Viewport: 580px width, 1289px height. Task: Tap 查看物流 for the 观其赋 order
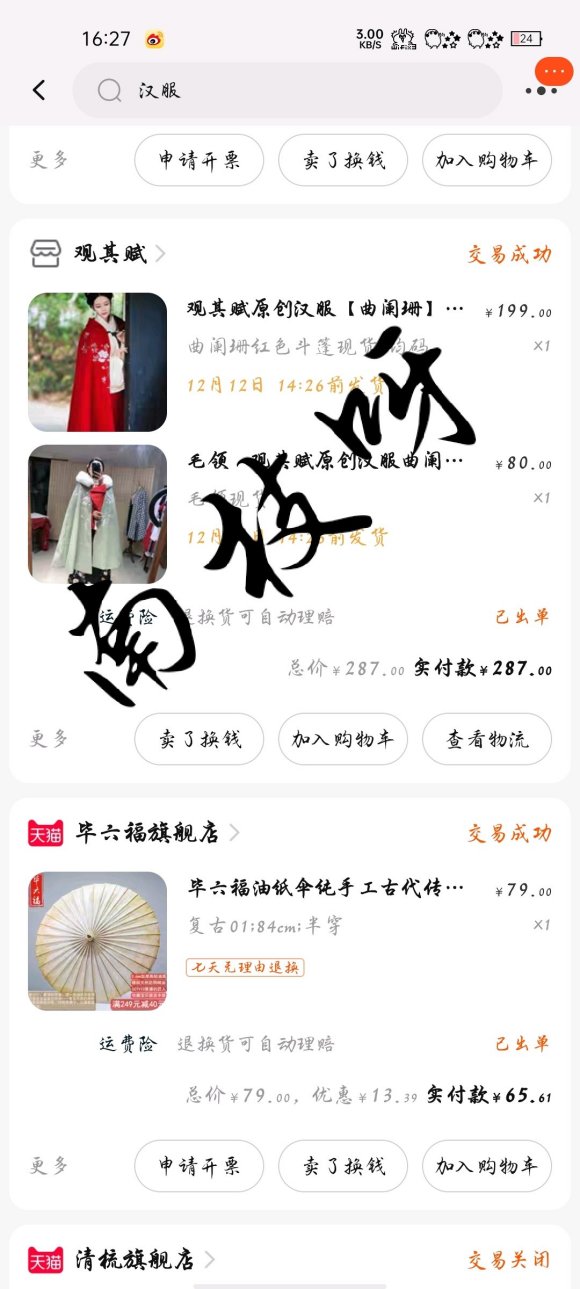point(487,739)
